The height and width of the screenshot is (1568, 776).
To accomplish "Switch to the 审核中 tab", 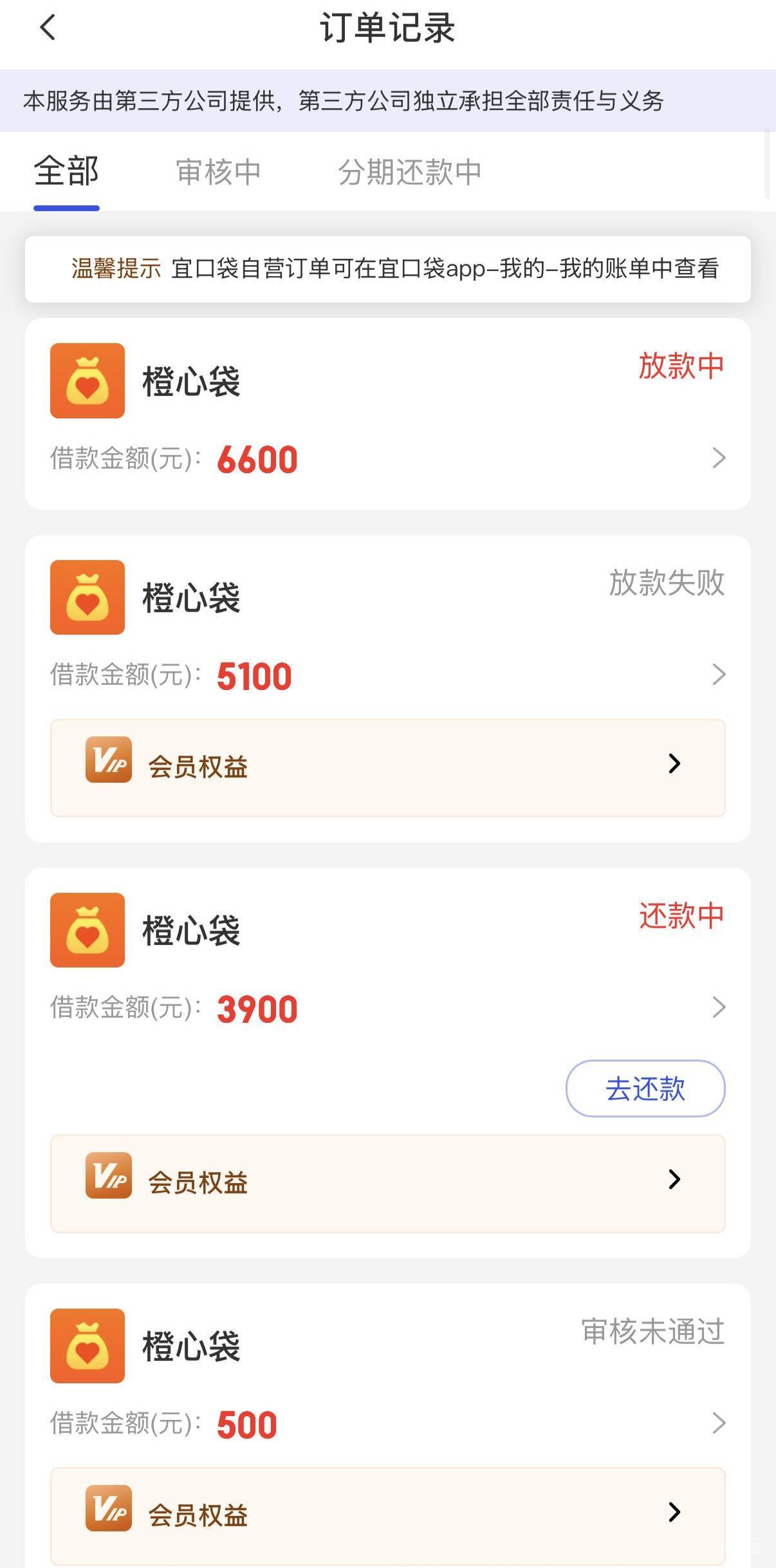I will pyautogui.click(x=219, y=173).
